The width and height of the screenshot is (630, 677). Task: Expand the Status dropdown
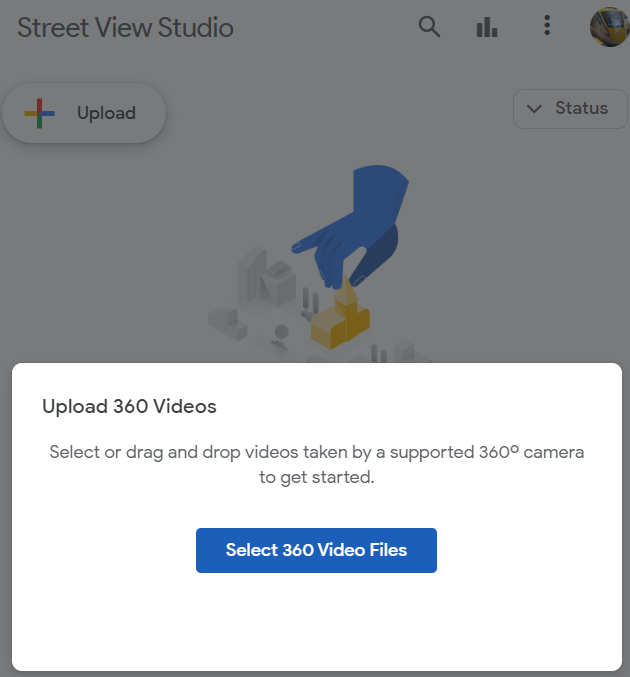coord(570,109)
